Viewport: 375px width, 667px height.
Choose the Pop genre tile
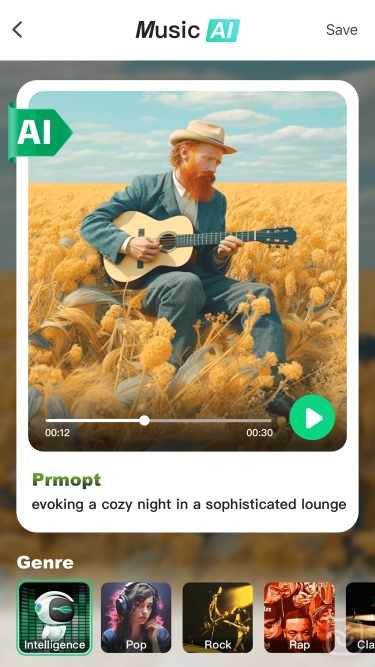pos(136,617)
